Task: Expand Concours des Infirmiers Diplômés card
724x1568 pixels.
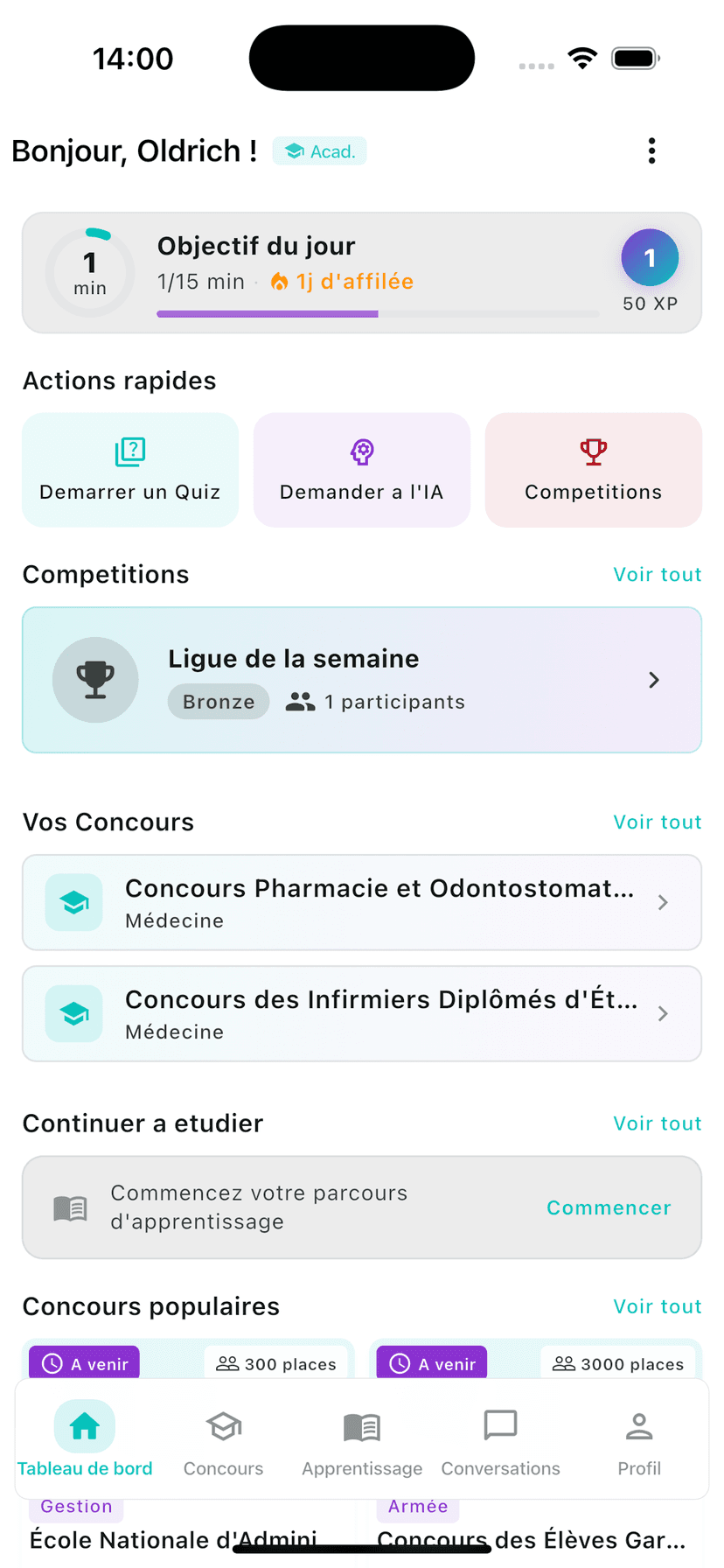Action: click(x=361, y=1013)
